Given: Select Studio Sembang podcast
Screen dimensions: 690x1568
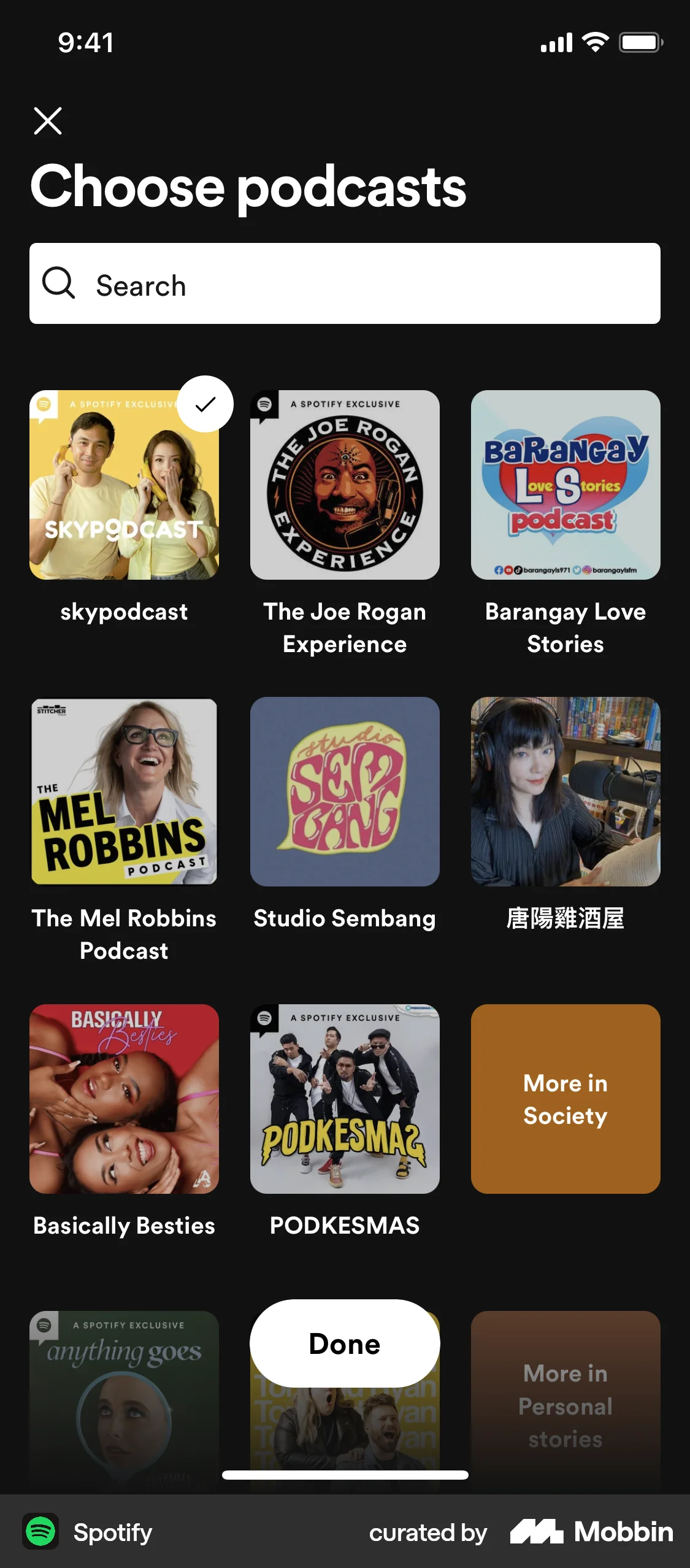Looking at the screenshot, I should click(345, 791).
